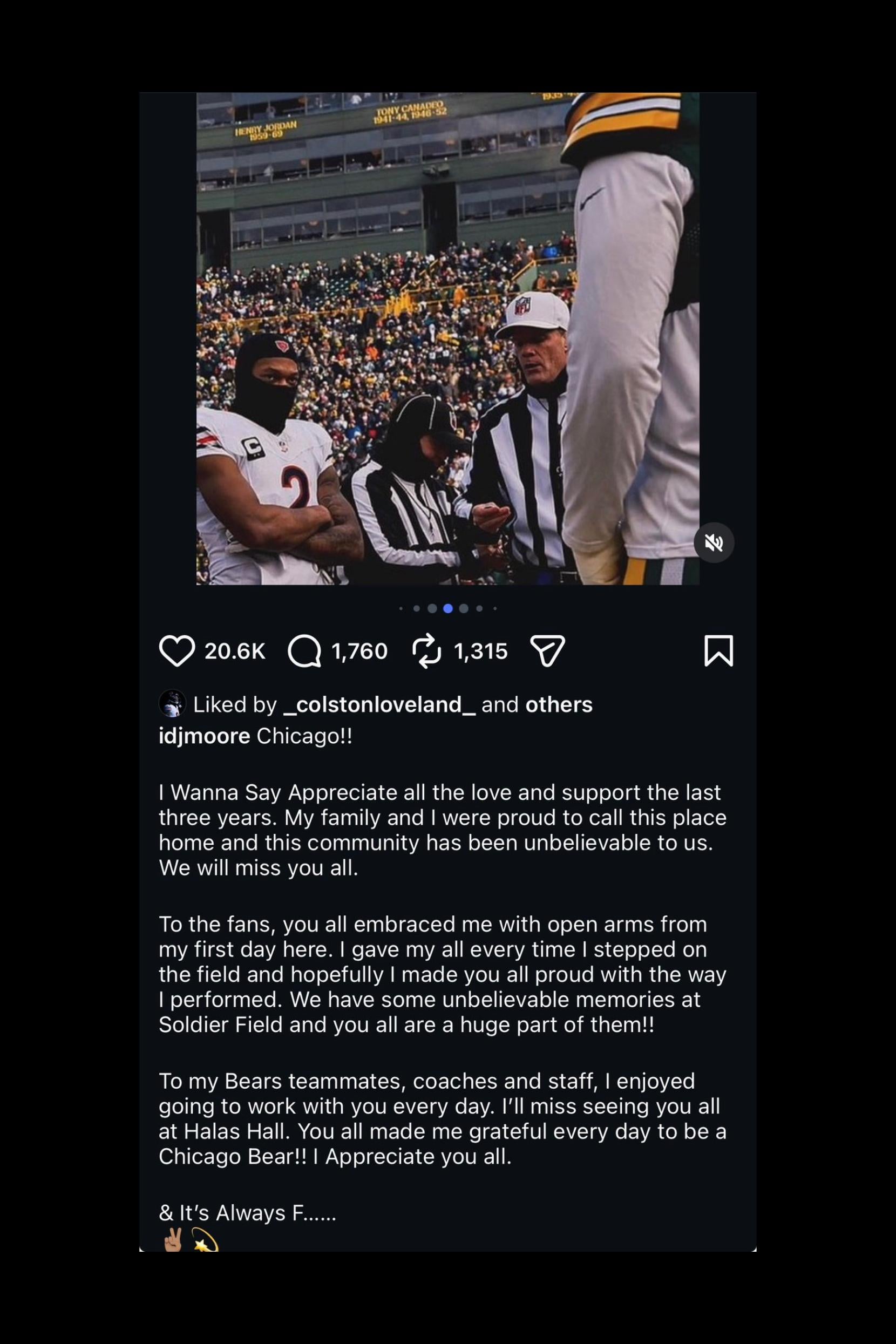Open idjmoore profile from caption
The height and width of the screenshot is (1344, 896).
pos(204,736)
